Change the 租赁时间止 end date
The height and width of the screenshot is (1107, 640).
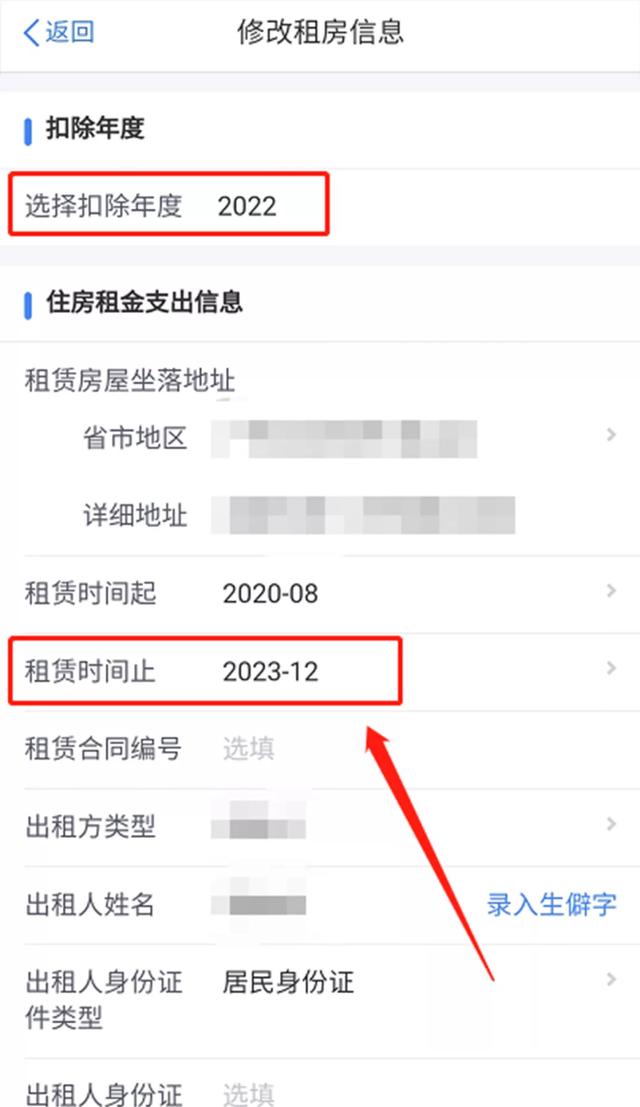320,671
